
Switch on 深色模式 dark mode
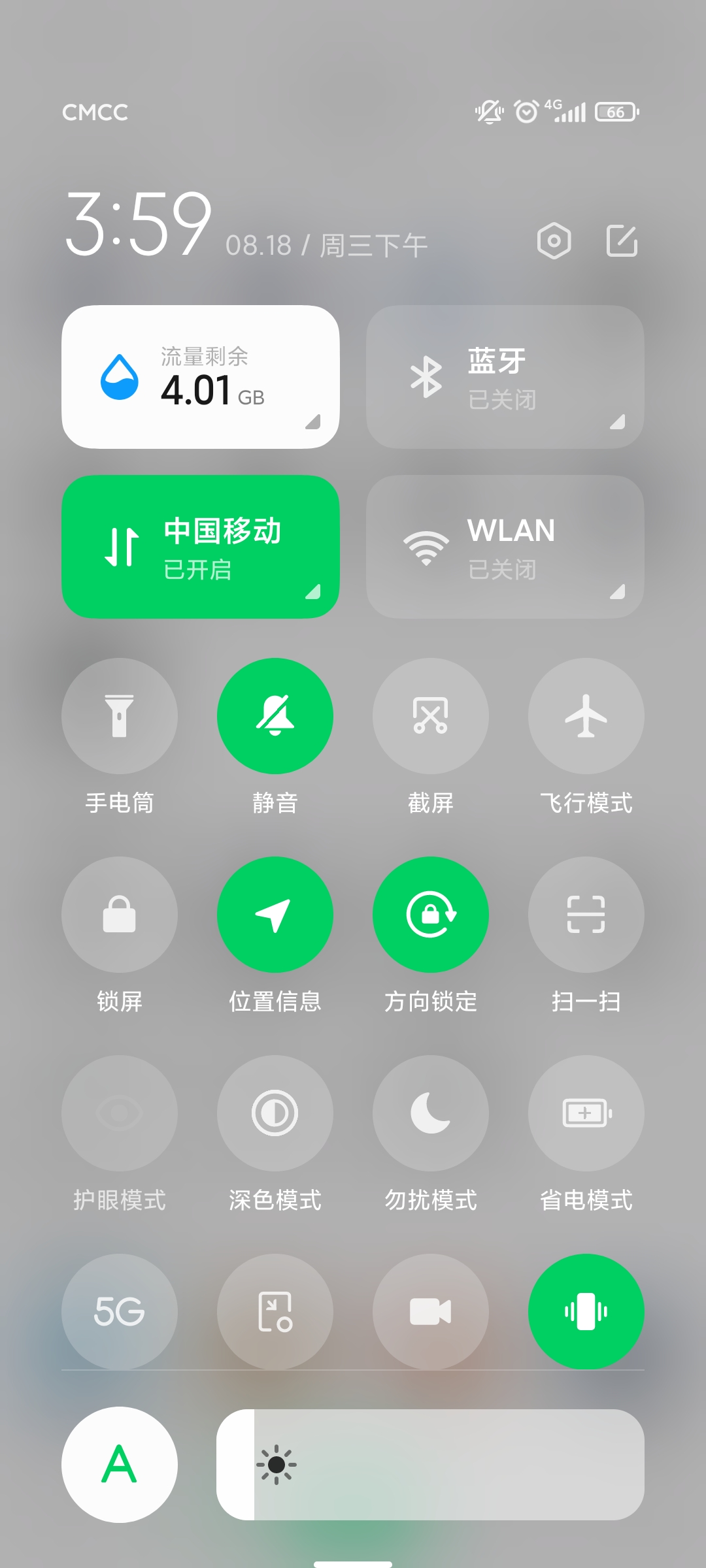(x=275, y=1113)
